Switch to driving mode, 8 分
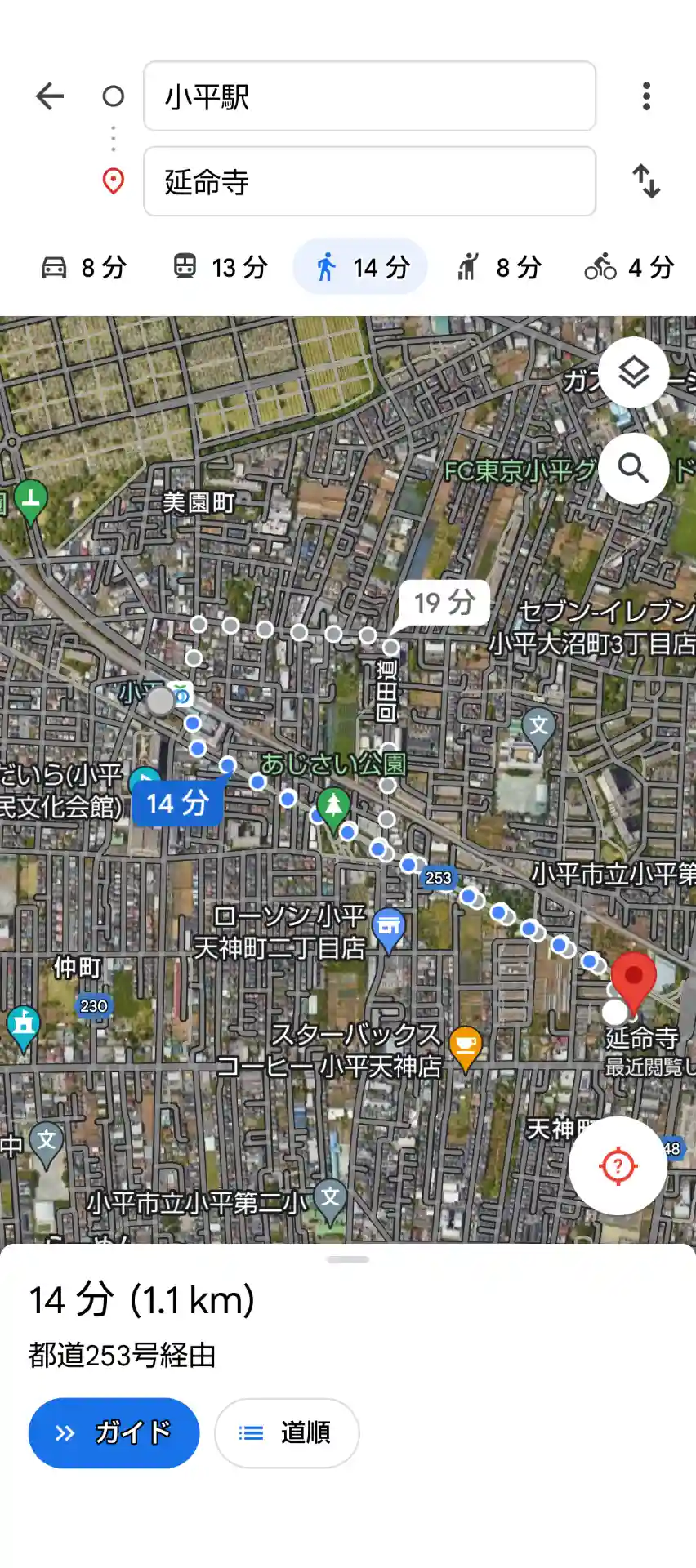 [84, 267]
